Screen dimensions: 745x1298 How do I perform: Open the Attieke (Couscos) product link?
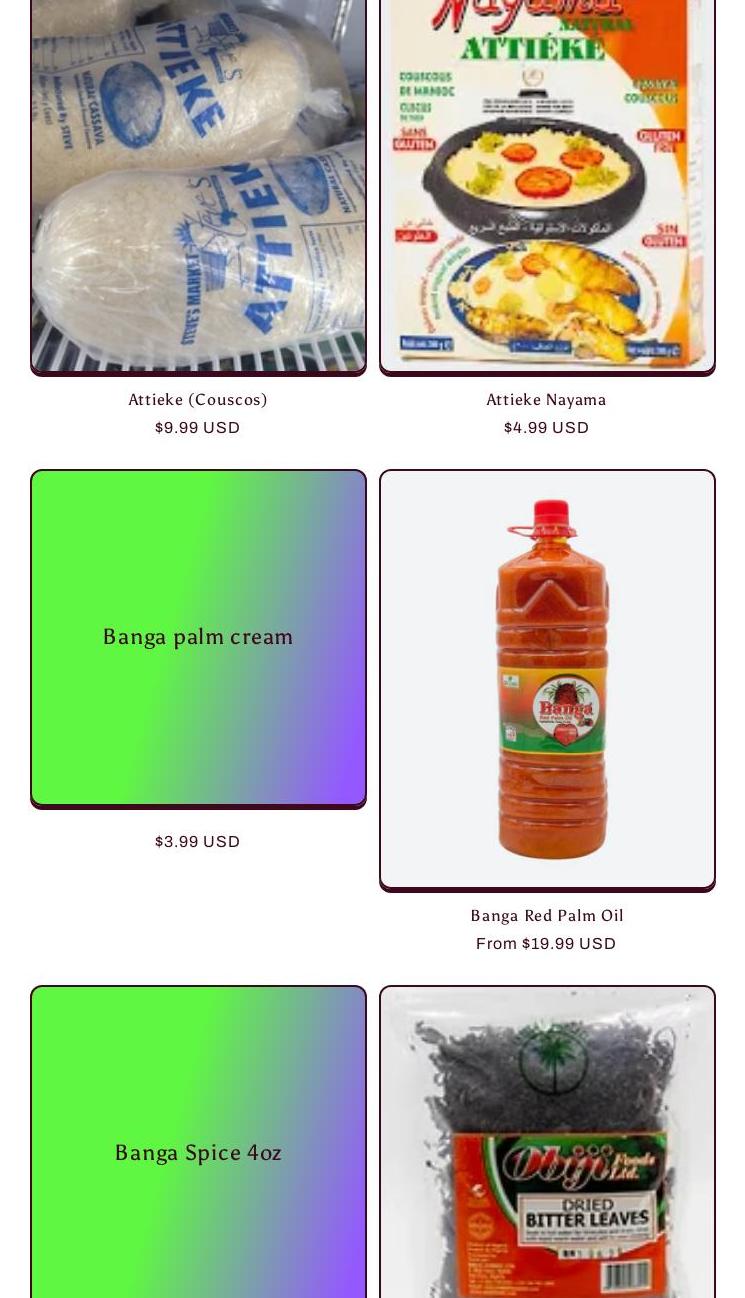pos(197,400)
